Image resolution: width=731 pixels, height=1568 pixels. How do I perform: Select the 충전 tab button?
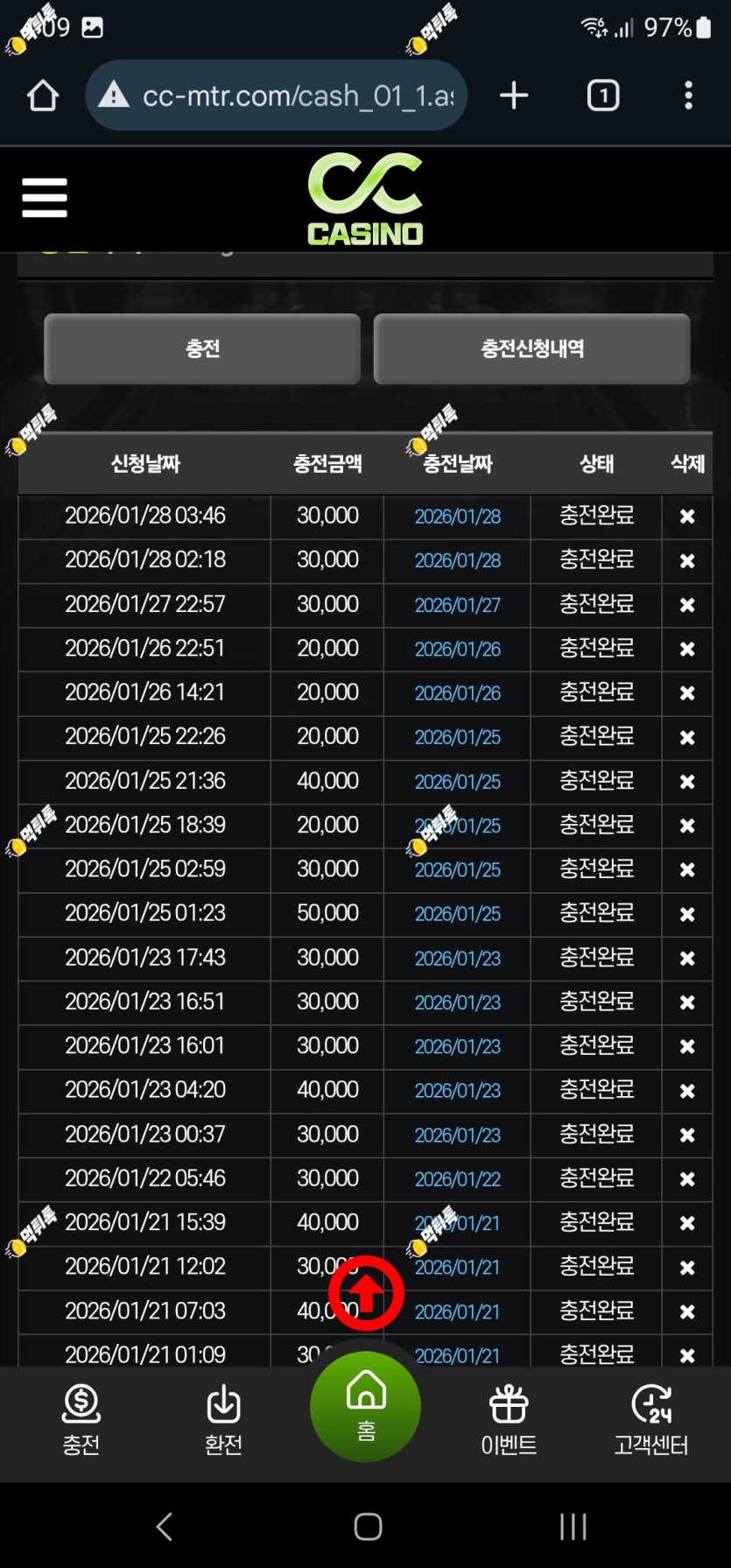tap(202, 348)
